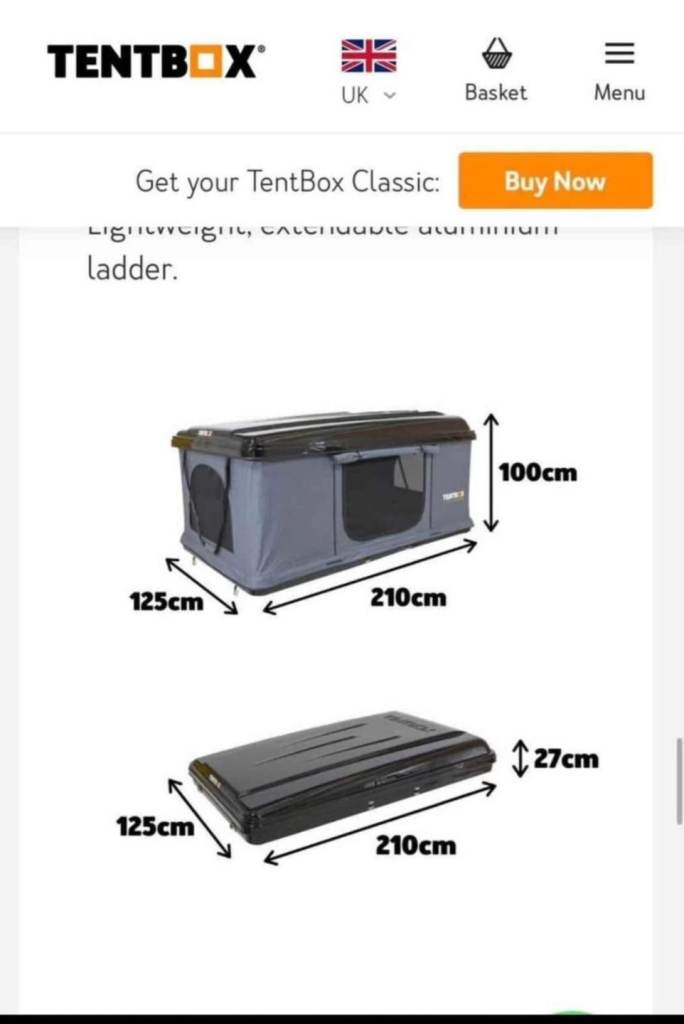Open the UK region selector dropdown
The image size is (684, 1024).
[x=368, y=72]
